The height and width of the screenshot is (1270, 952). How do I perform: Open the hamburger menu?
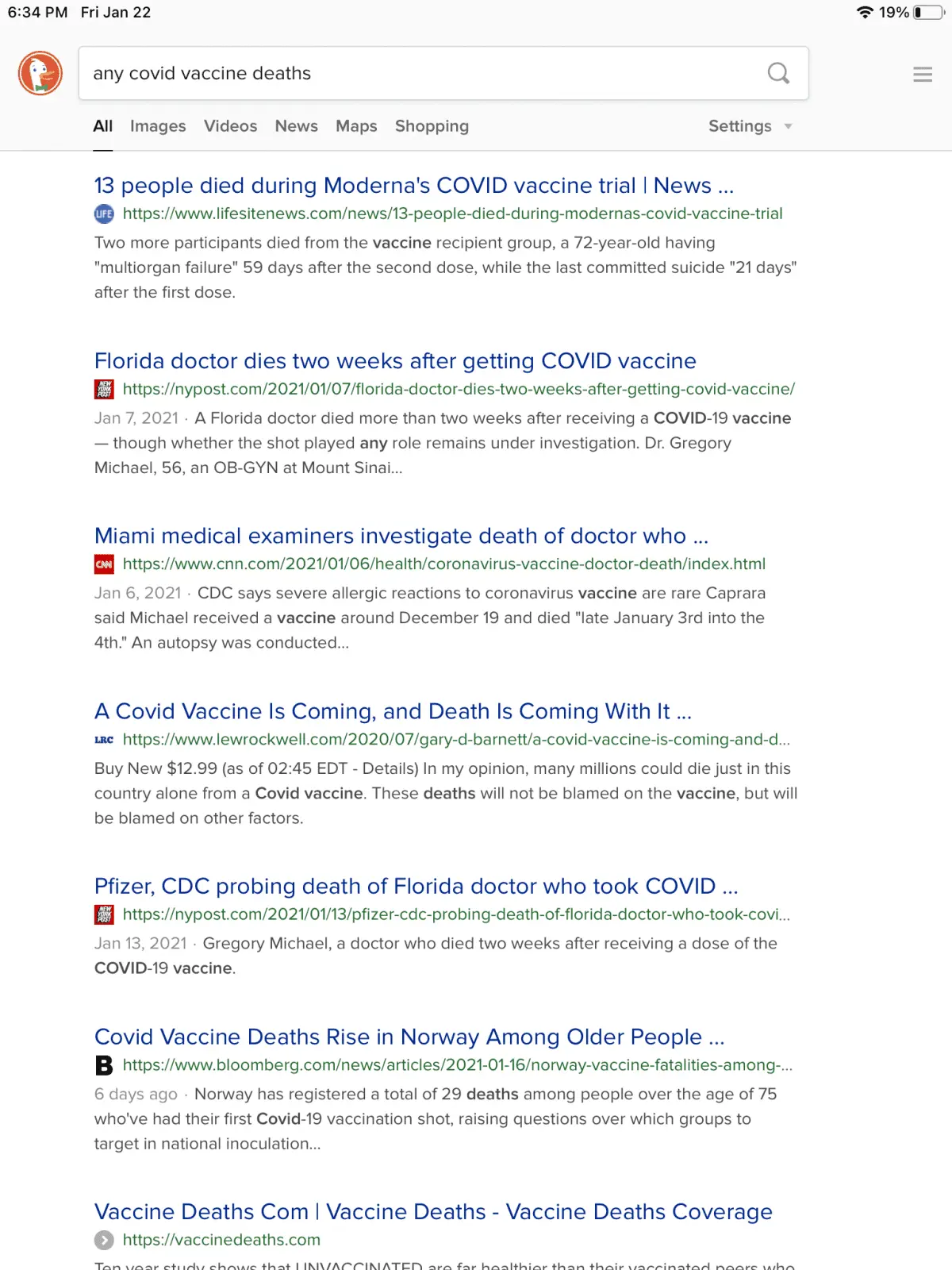coord(922,75)
